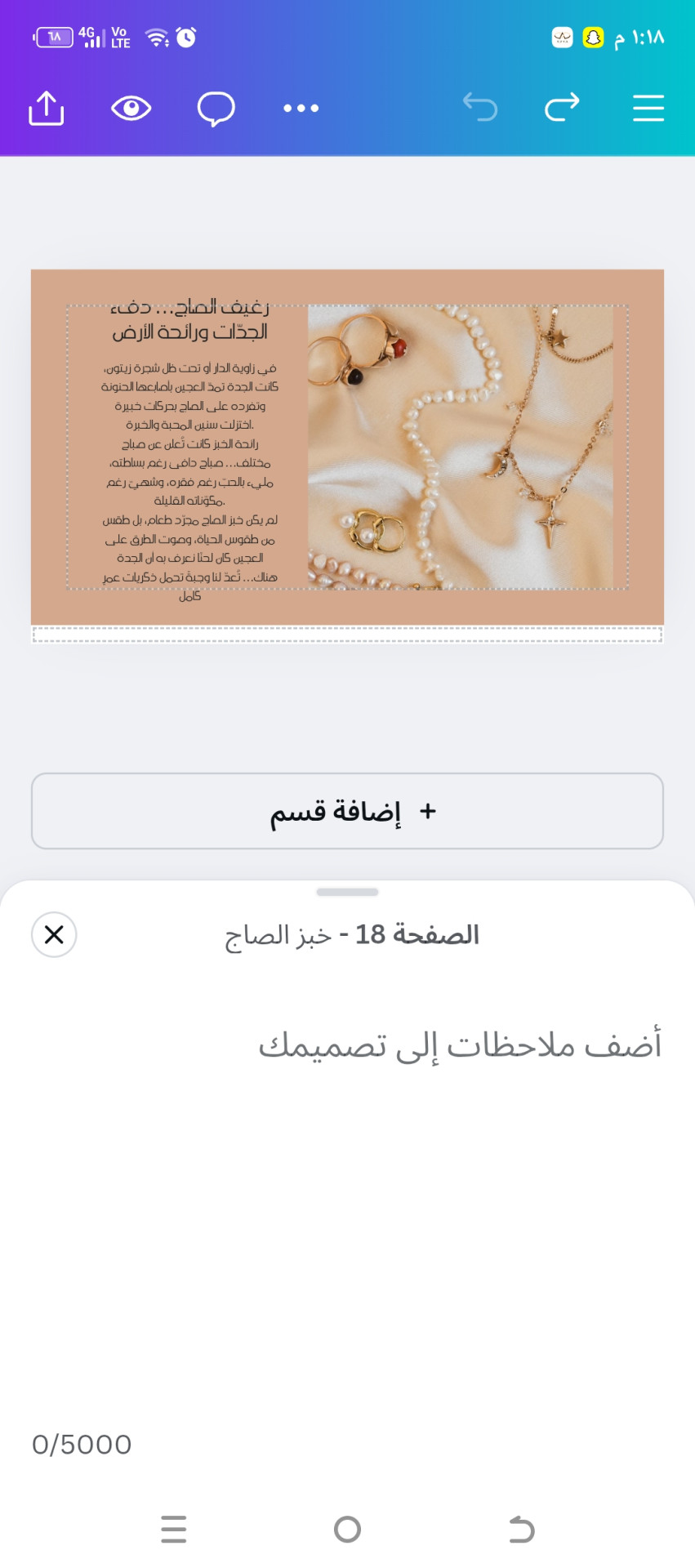Open the hamburger menu
The image size is (695, 1568).
(648, 108)
